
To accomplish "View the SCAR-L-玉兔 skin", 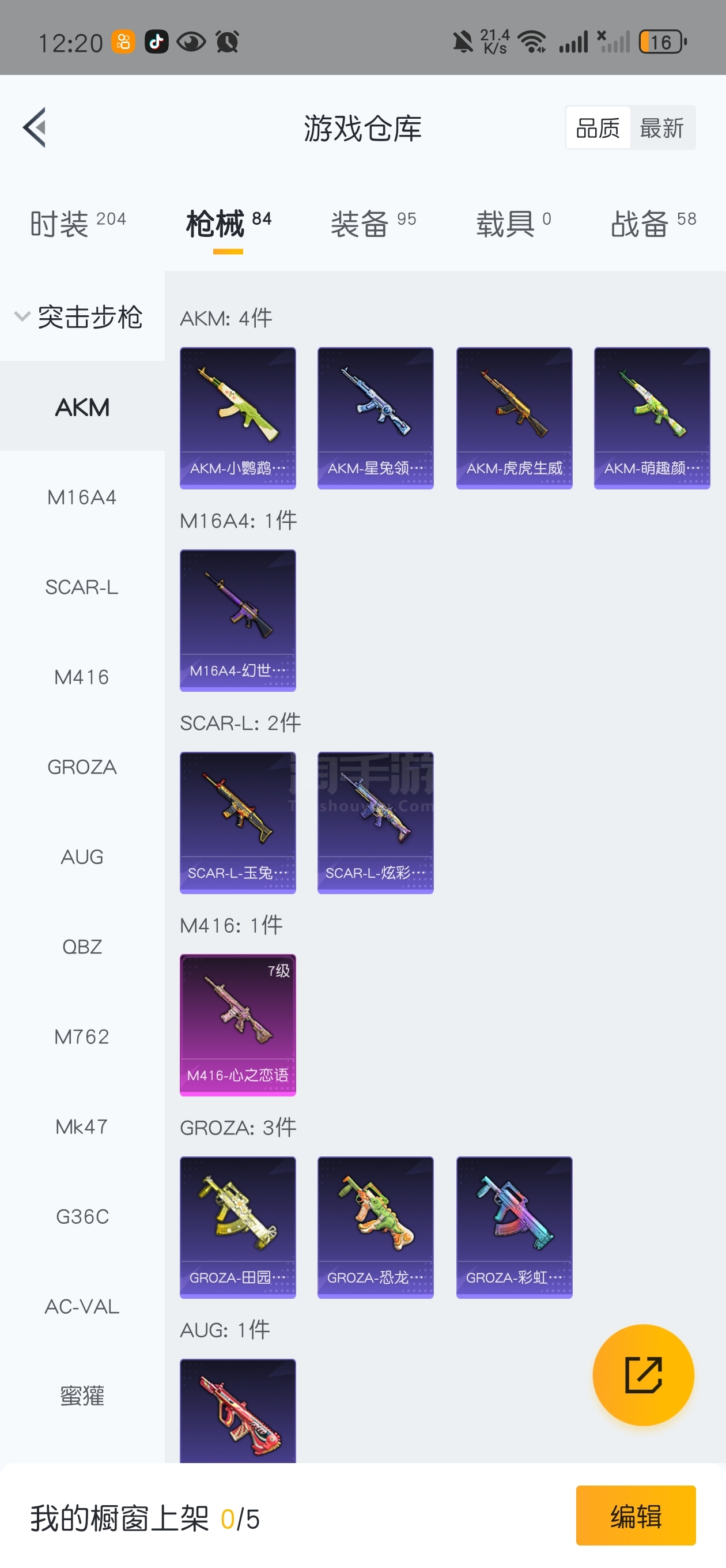I will pyautogui.click(x=238, y=823).
